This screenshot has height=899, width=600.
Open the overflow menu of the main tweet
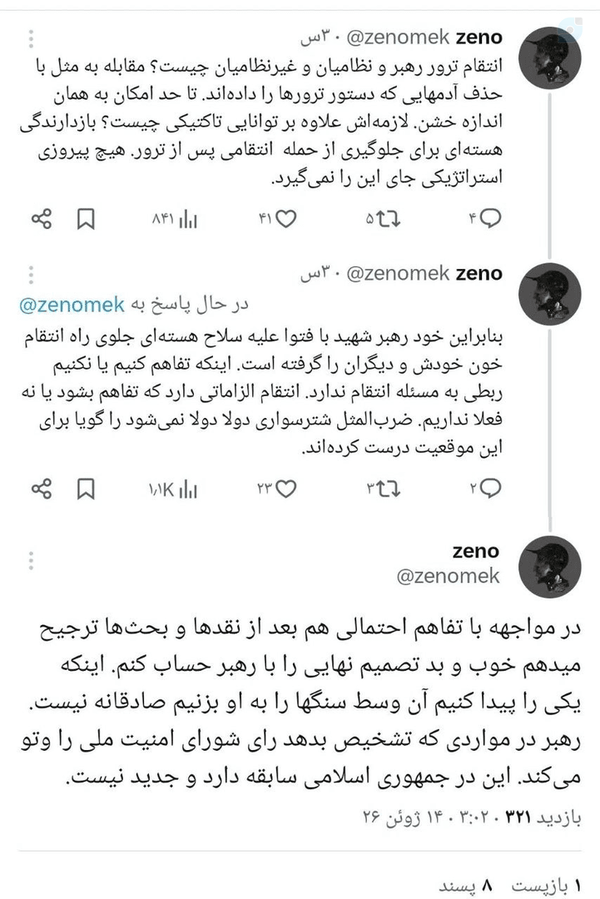pyautogui.click(x=31, y=561)
